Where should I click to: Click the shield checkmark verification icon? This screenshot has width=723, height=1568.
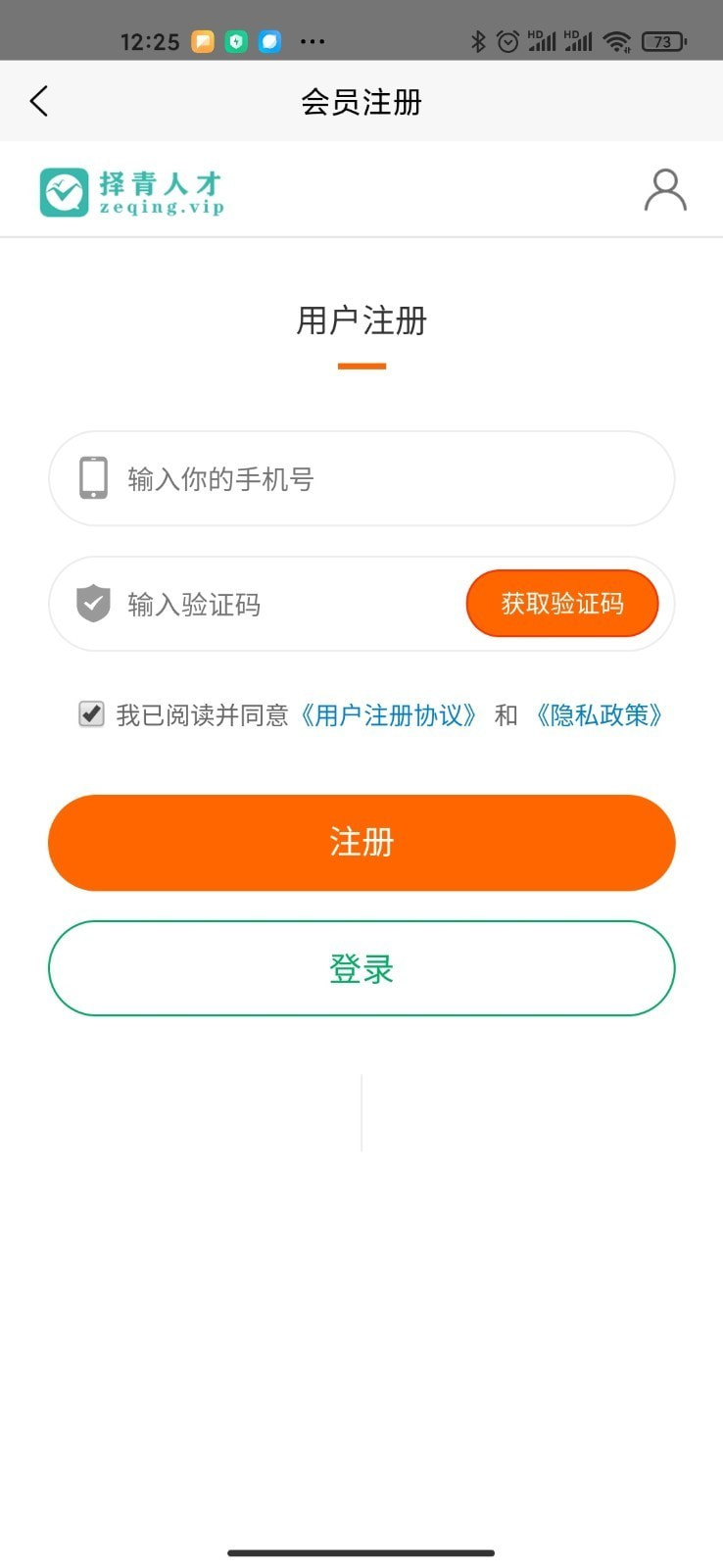(92, 604)
